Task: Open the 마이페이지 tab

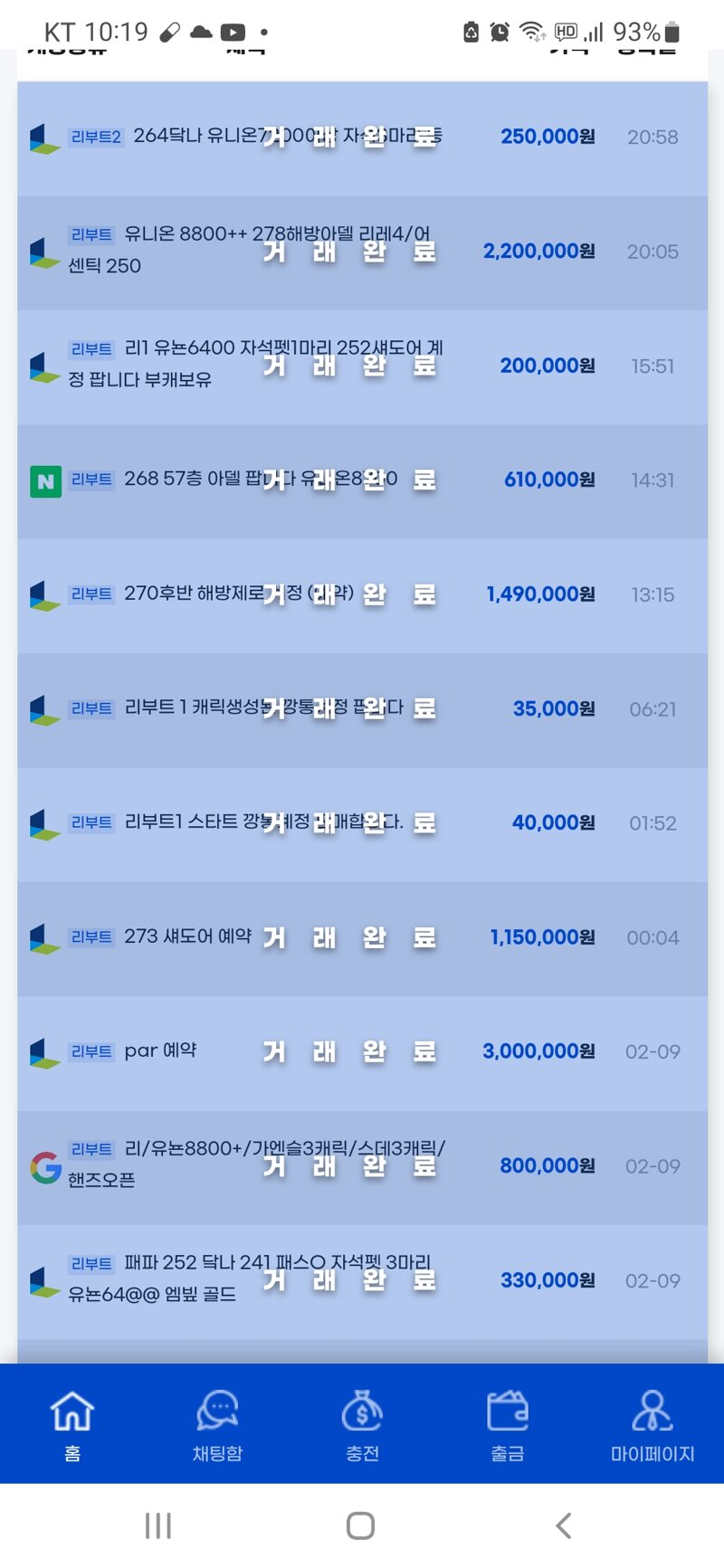Action: pyautogui.click(x=652, y=1425)
